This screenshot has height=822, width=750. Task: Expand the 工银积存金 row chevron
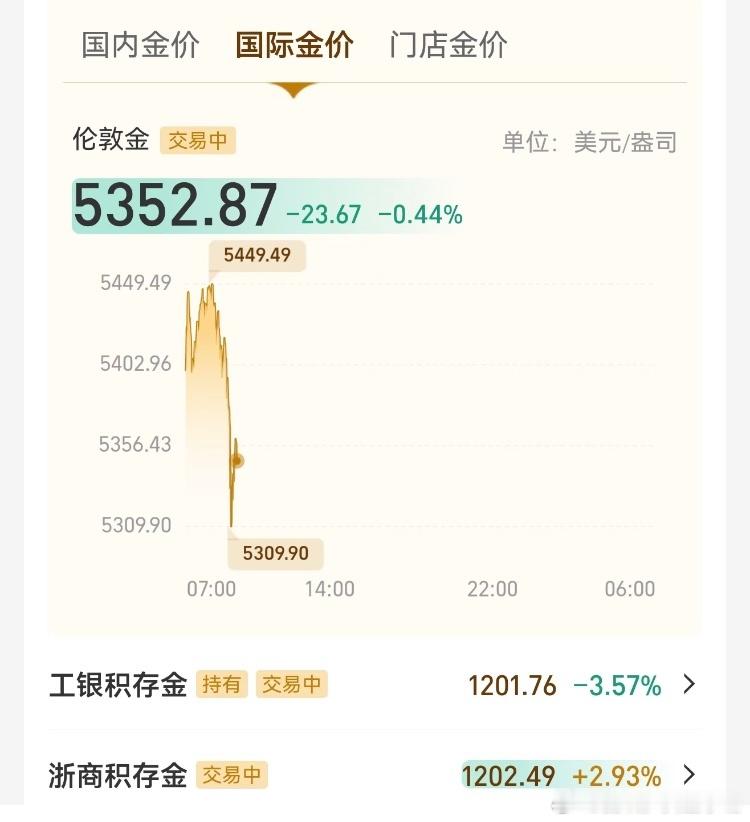[x=689, y=685]
